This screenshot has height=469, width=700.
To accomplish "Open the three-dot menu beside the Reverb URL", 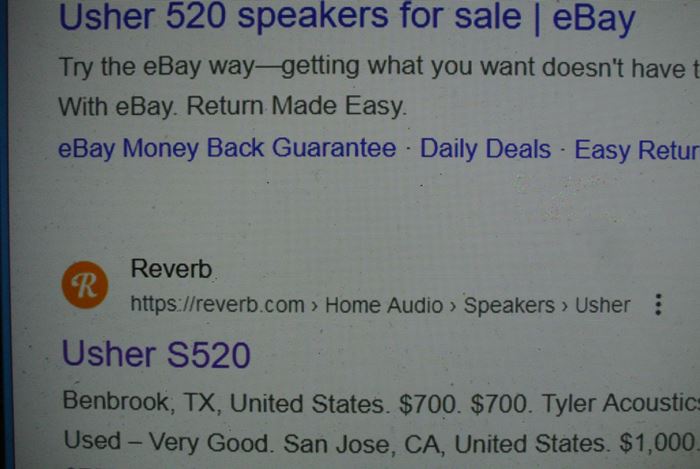I will [657, 304].
